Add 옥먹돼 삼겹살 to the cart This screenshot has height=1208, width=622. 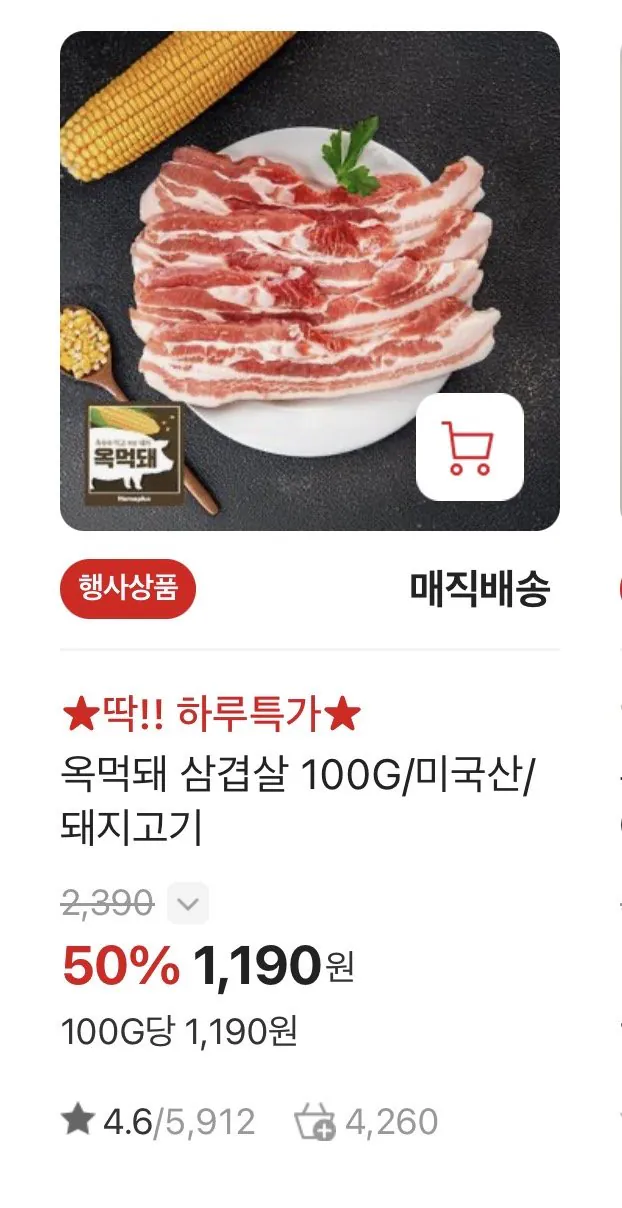click(x=469, y=447)
